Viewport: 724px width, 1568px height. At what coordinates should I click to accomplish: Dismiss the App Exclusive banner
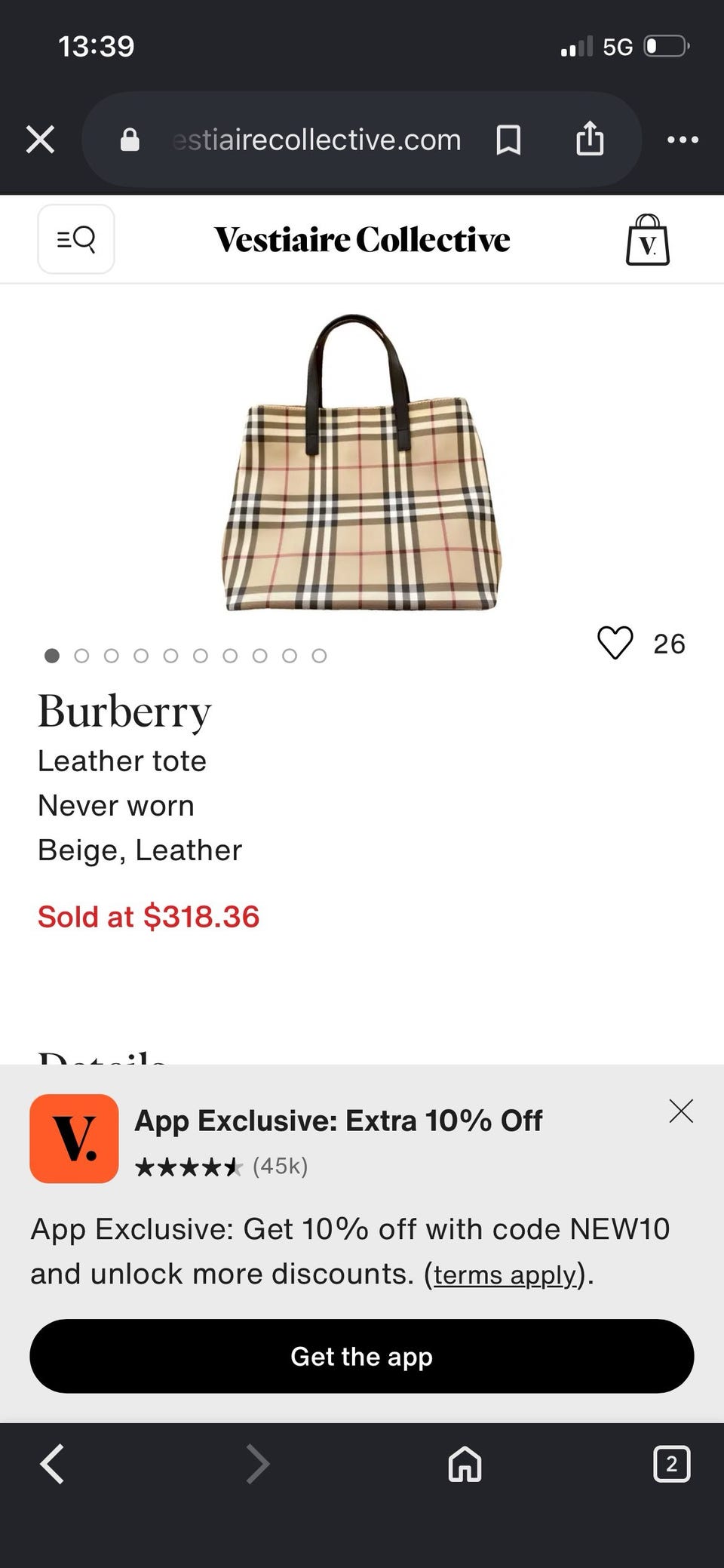681,1111
